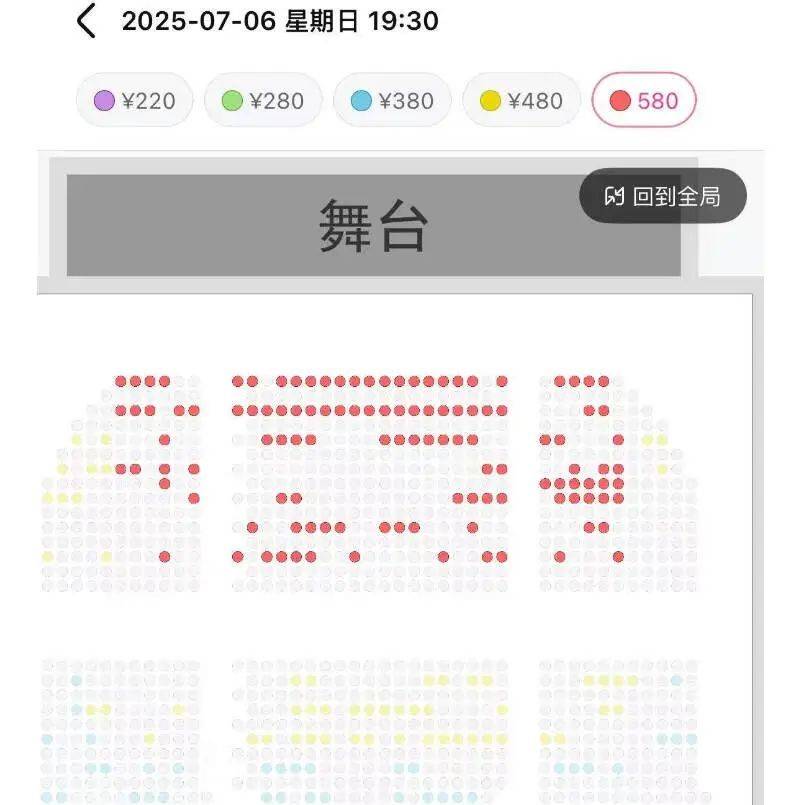Screen dimensions: 785x805
Task: Select the ¥280 price tier chip
Action: (263, 100)
